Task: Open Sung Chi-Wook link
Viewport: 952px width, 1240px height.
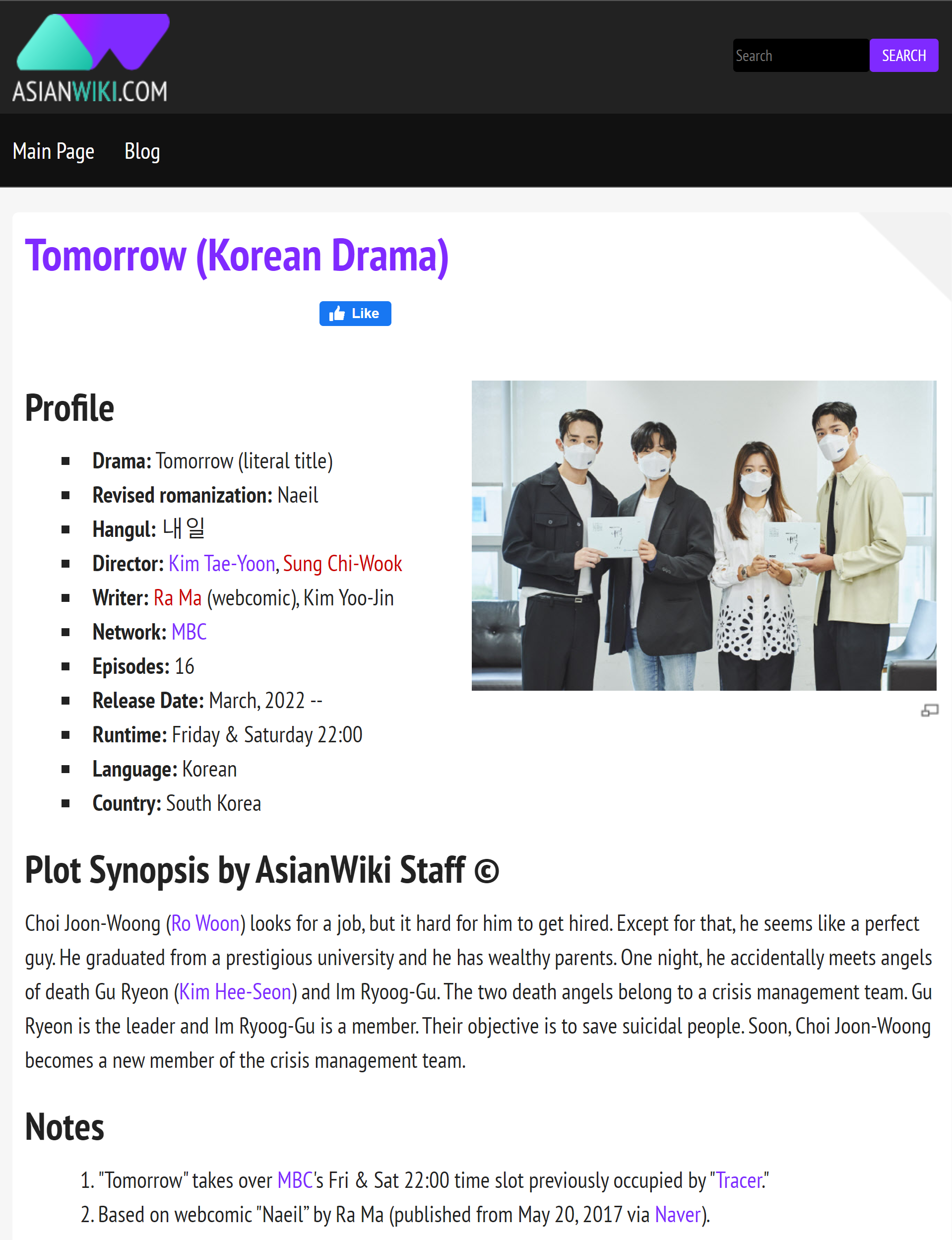Action: (342, 564)
